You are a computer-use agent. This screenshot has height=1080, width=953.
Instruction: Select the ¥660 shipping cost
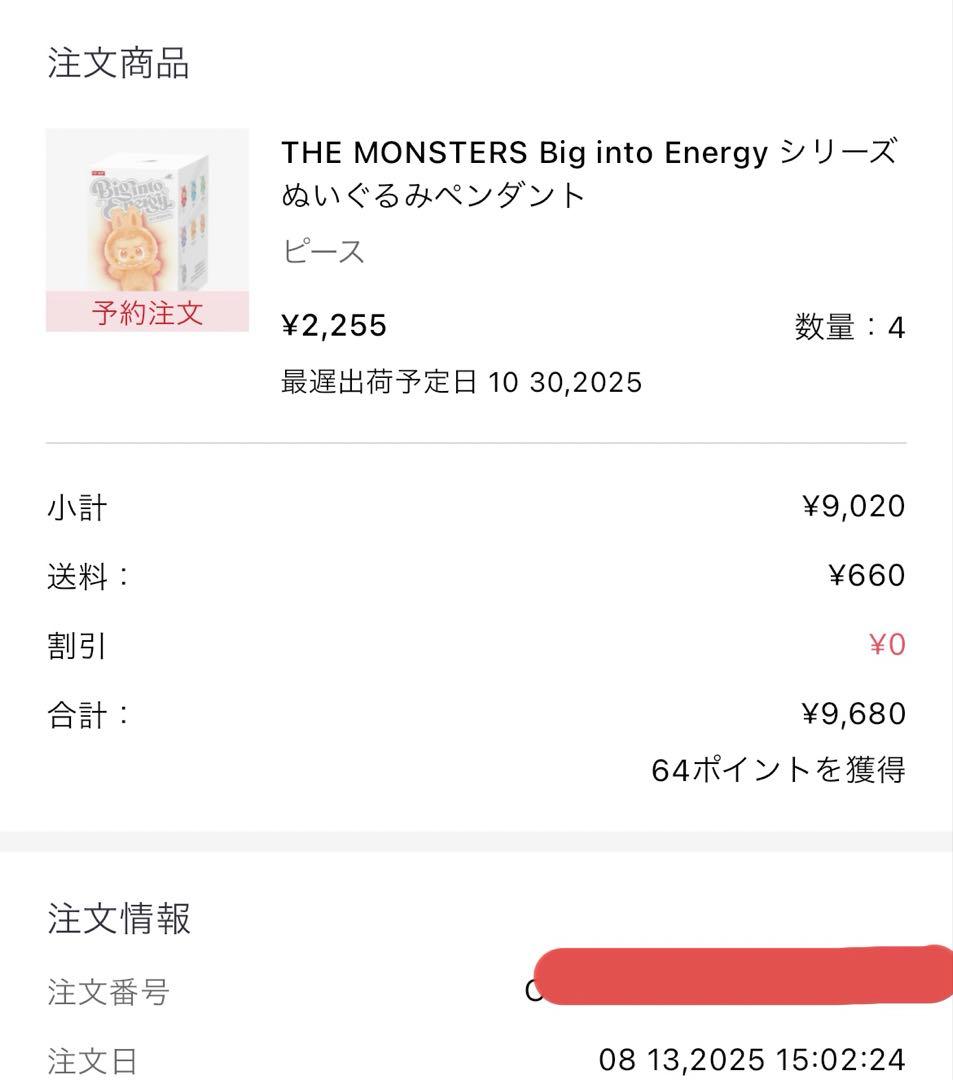coord(868,574)
